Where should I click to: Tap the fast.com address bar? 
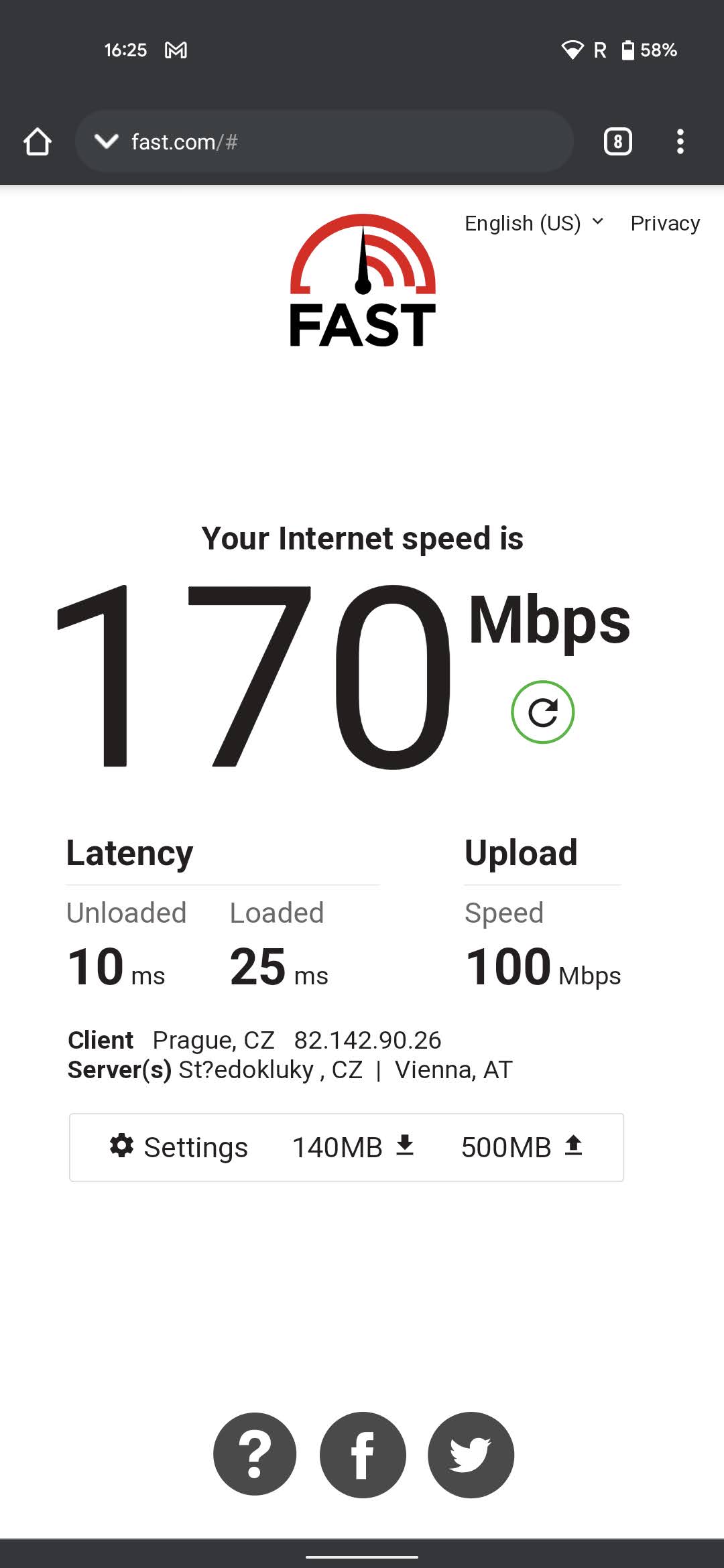pyautogui.click(x=335, y=142)
